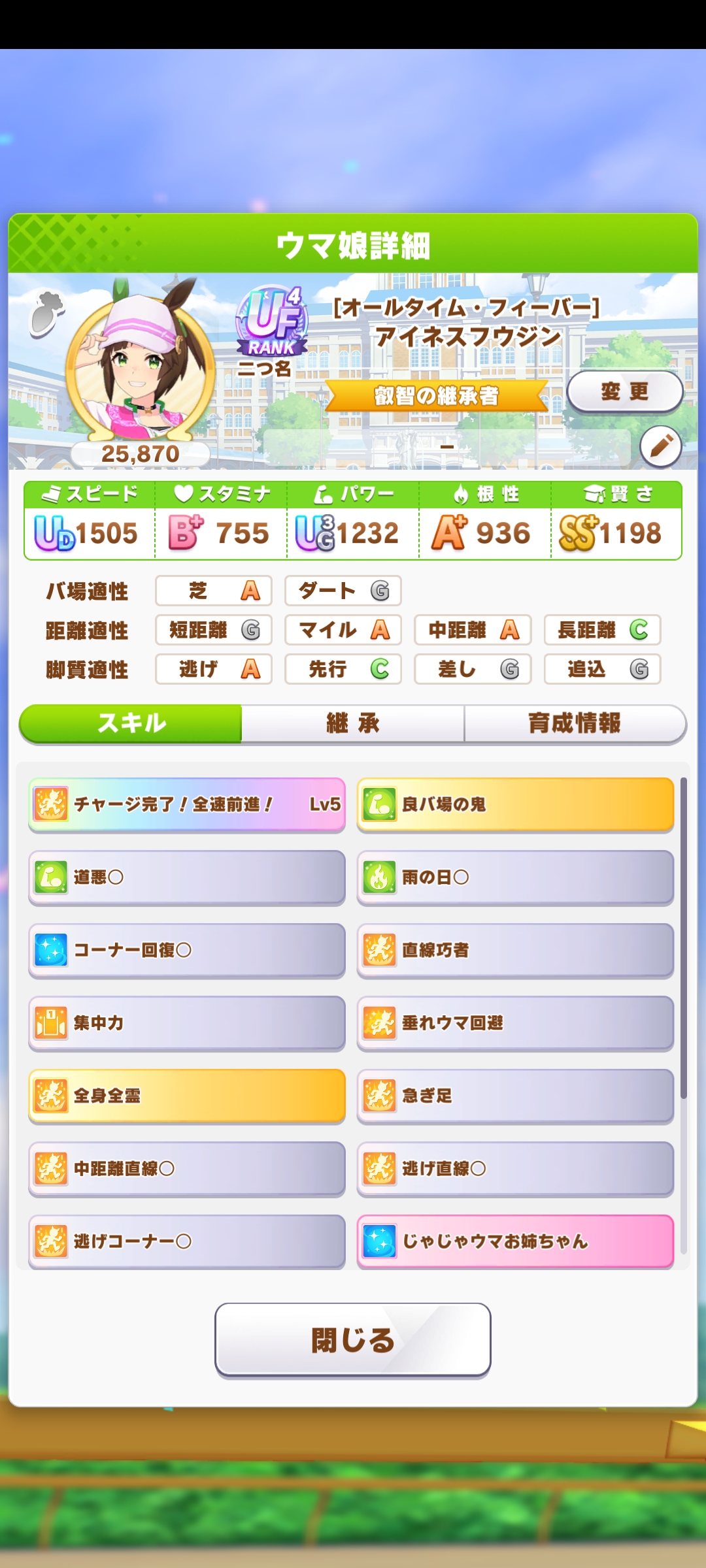706x1568 pixels.
Task: Tap the 変更 button to change title
Action: 624,392
